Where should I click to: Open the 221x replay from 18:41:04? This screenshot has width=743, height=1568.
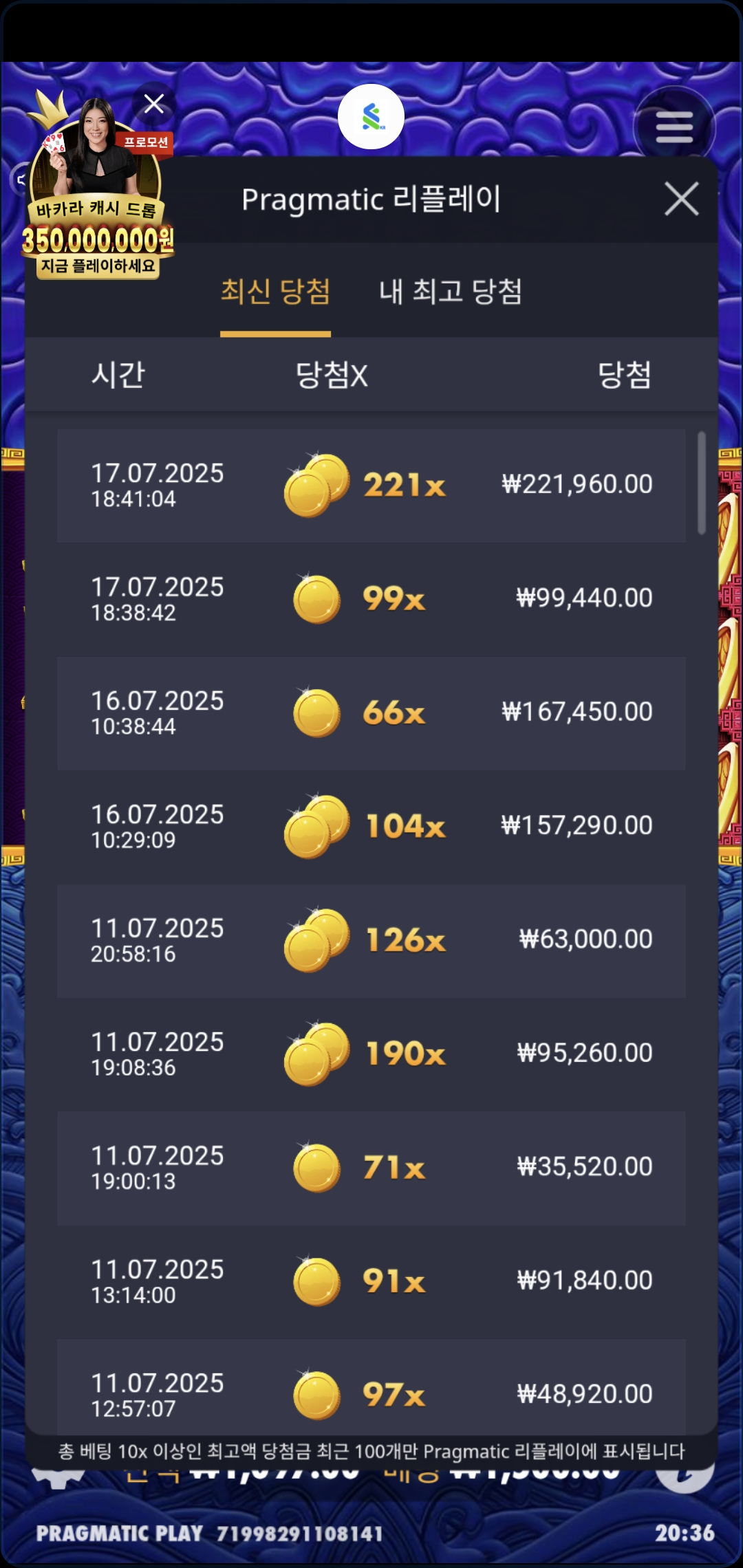371,486
